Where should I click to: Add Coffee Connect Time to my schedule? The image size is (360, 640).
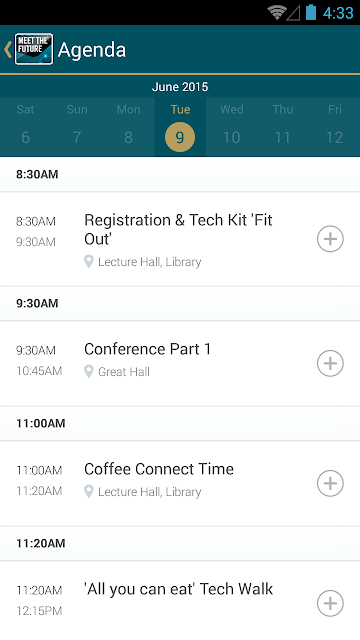(330, 483)
